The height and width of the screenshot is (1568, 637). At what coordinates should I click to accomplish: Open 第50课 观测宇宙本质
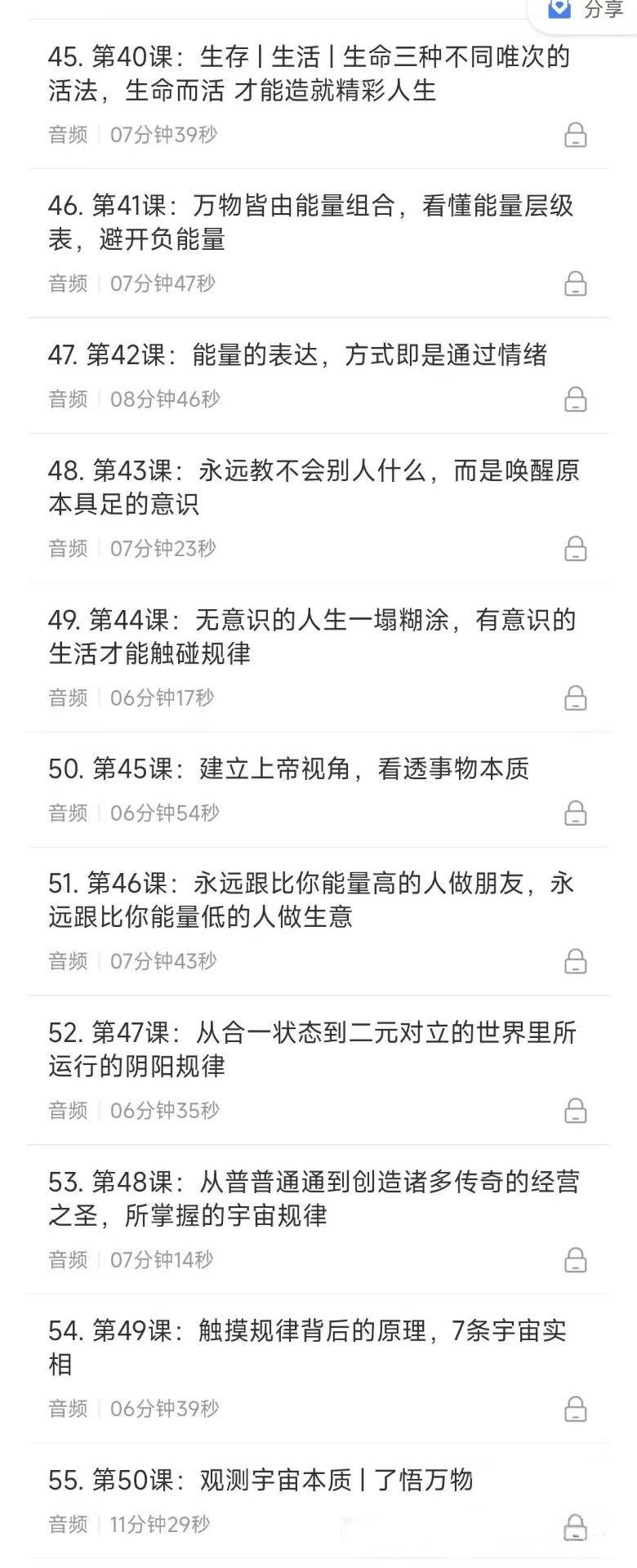(261, 1481)
